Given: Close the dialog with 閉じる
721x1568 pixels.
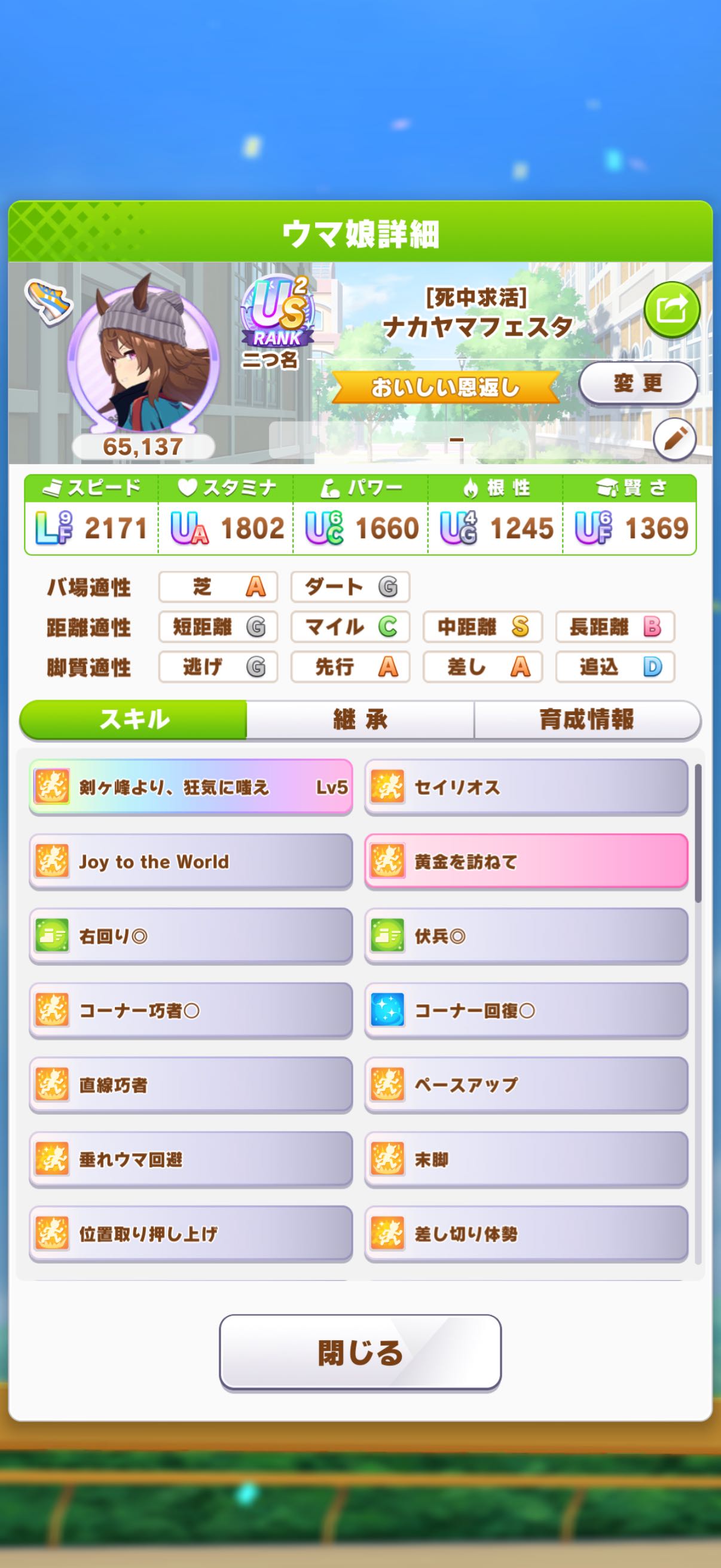Looking at the screenshot, I should pyautogui.click(x=360, y=1353).
